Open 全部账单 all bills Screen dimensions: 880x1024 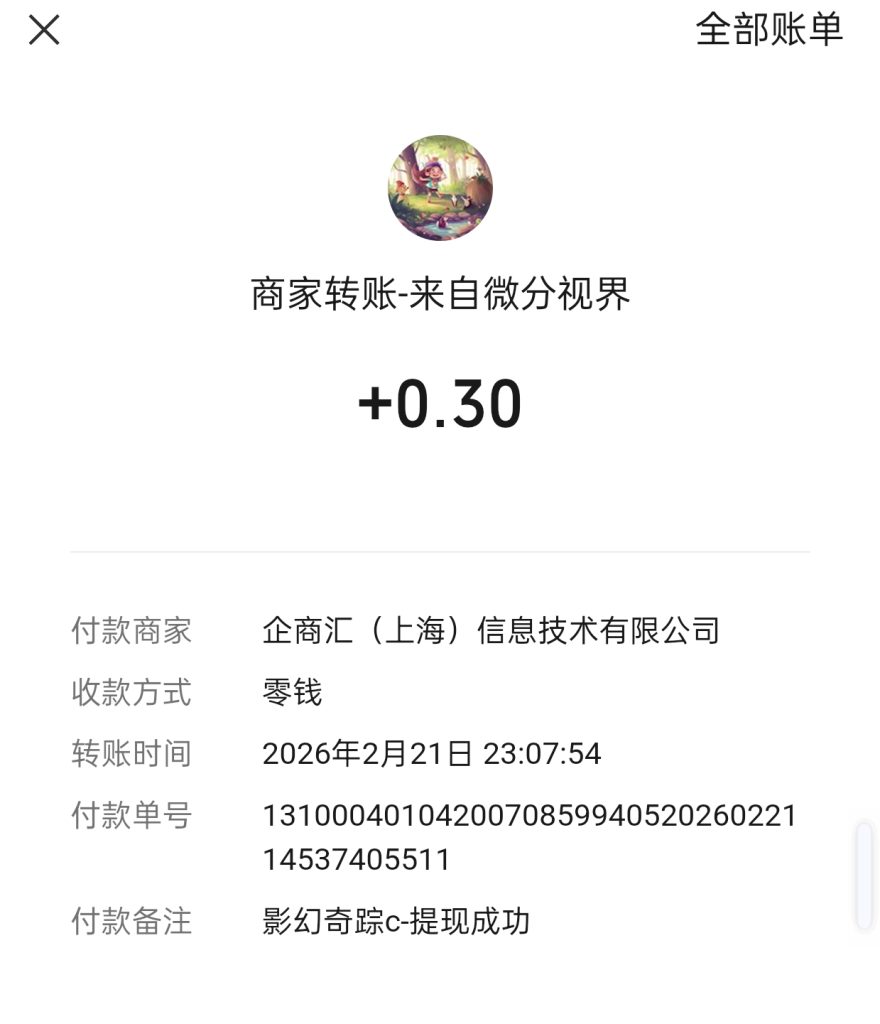point(769,29)
